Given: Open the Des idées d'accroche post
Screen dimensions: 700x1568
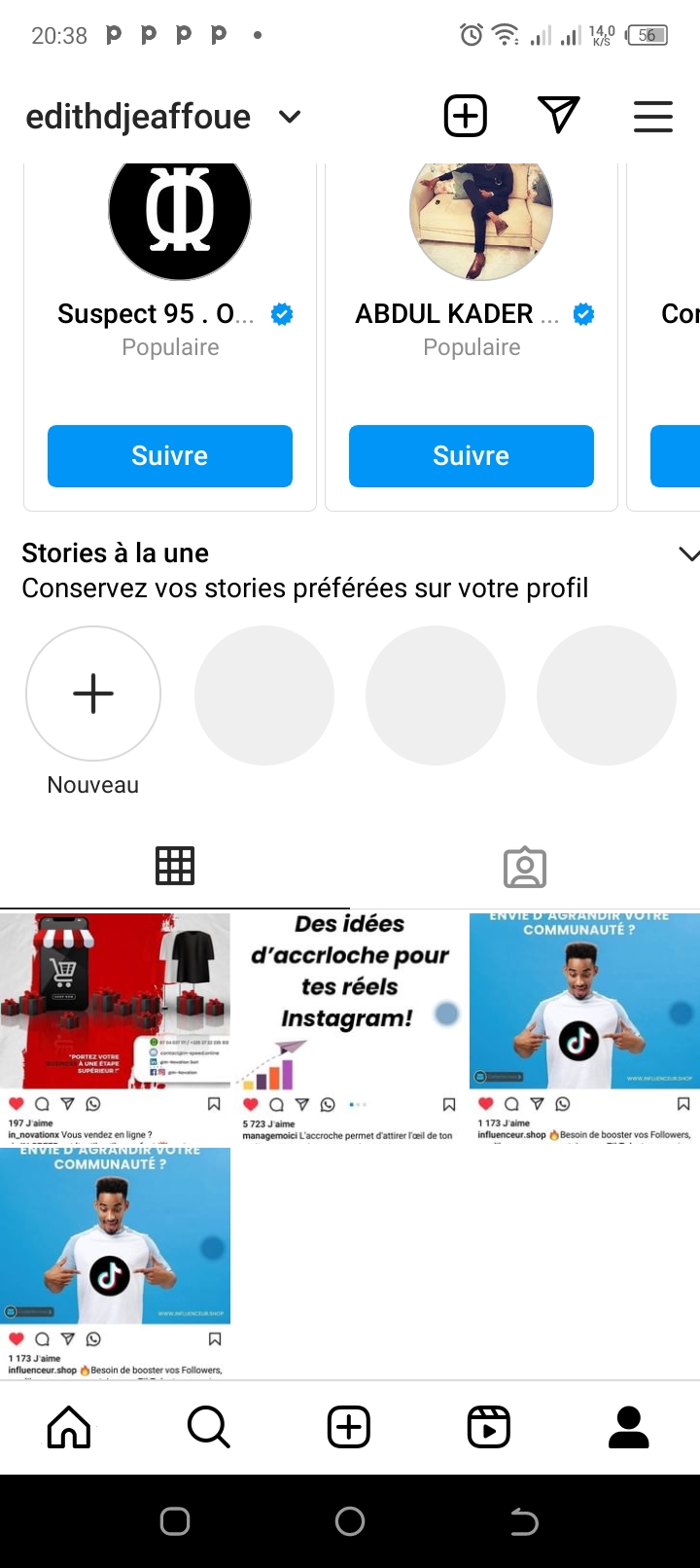Looking at the screenshot, I should pos(350,1002).
